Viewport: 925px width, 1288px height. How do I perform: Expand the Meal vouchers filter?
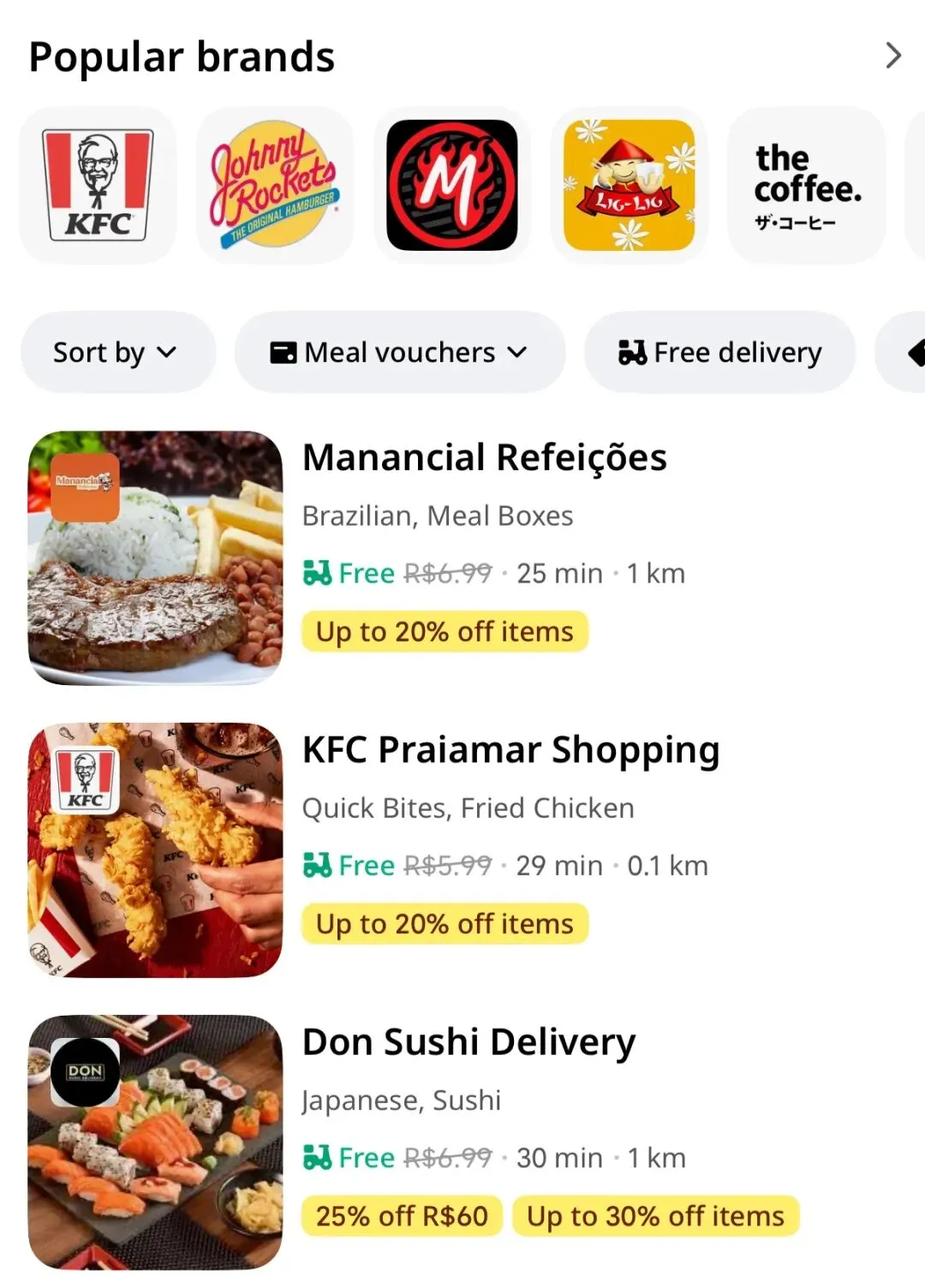pos(399,352)
